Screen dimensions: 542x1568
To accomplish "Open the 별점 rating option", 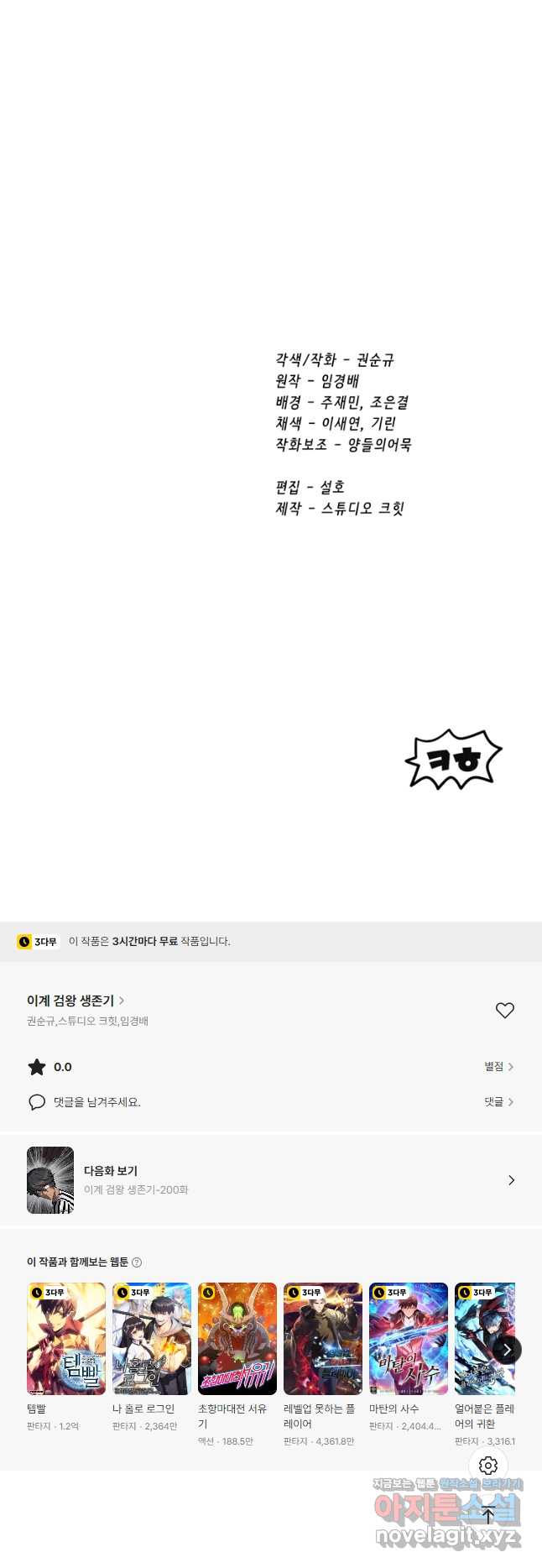I will [x=498, y=1067].
